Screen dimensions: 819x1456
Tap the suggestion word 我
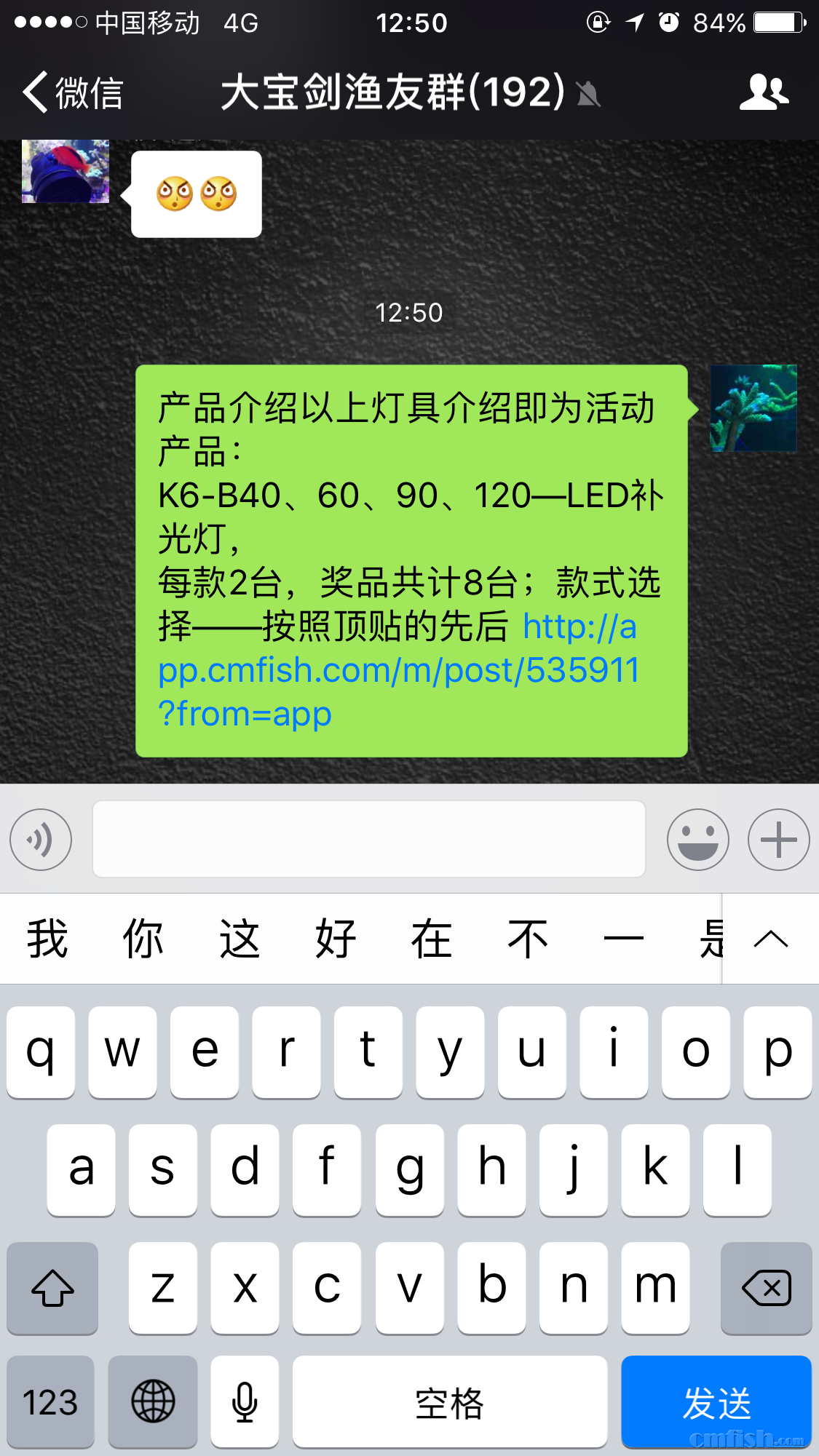(46, 939)
